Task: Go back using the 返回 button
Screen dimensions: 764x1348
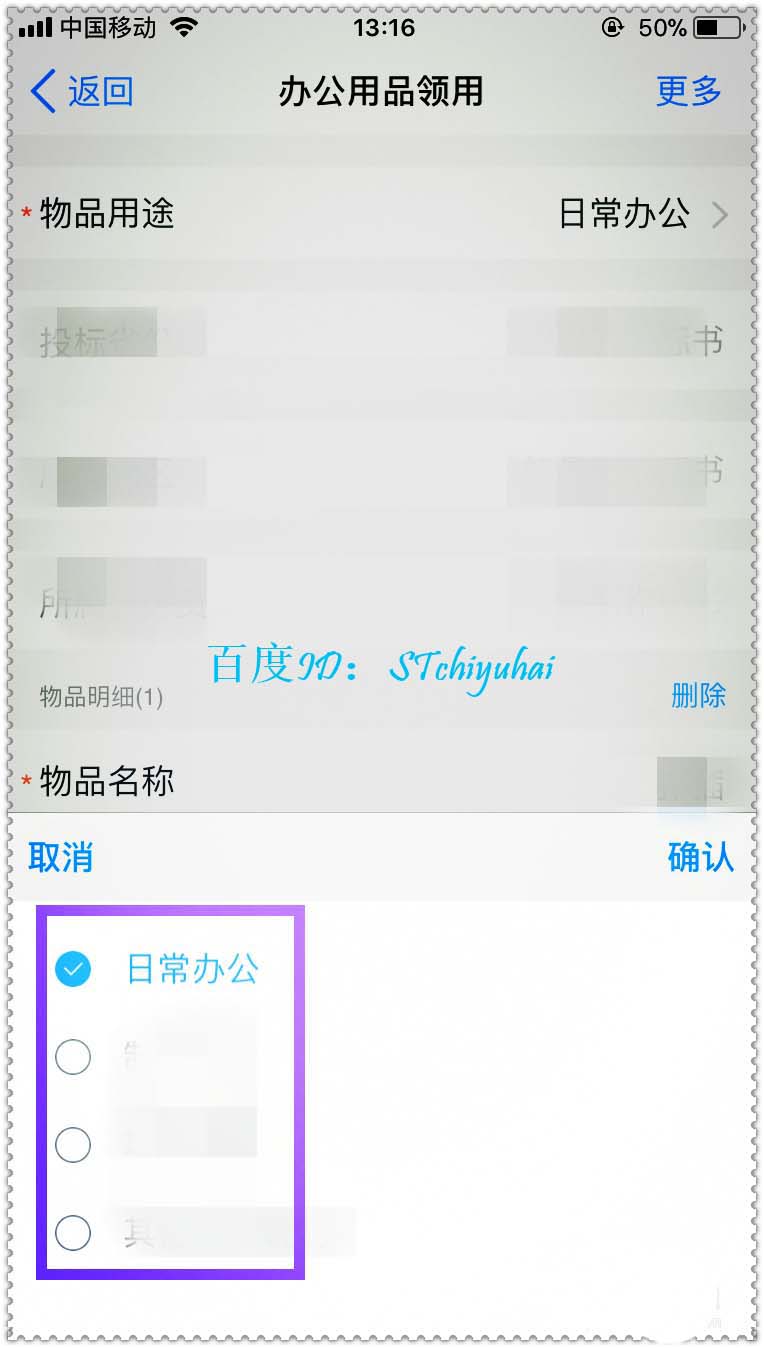Action: 82,91
